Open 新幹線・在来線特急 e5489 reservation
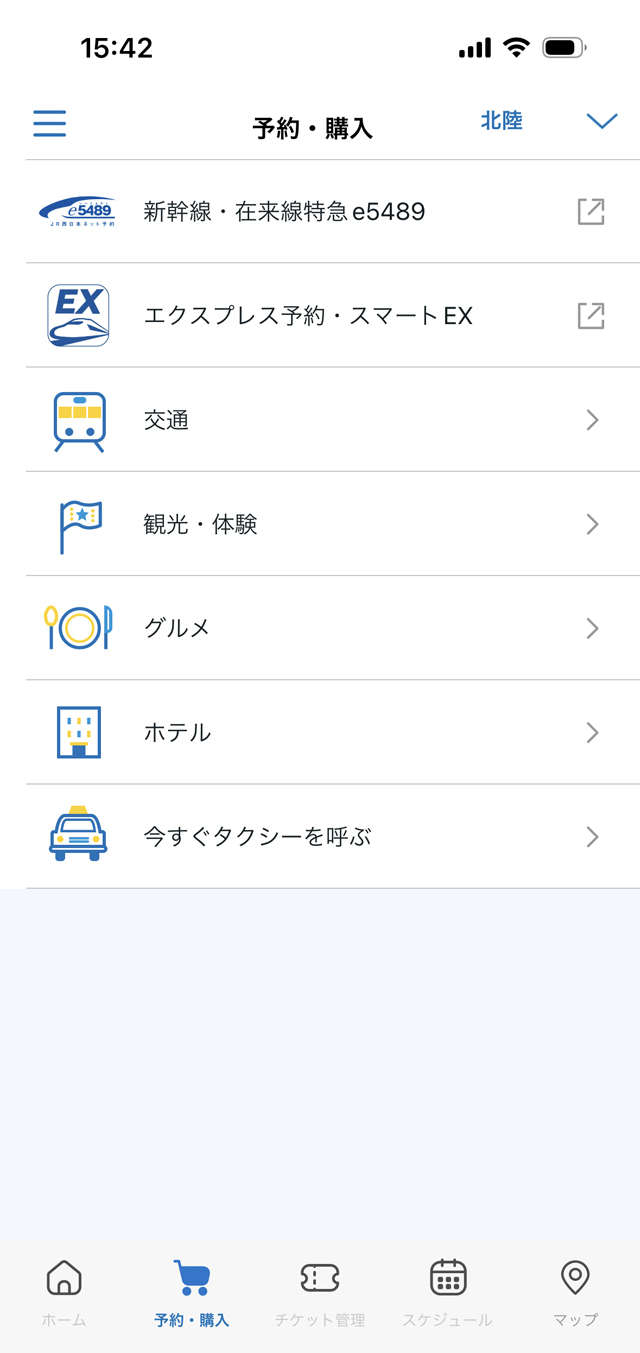The height and width of the screenshot is (1353, 640). point(333,211)
